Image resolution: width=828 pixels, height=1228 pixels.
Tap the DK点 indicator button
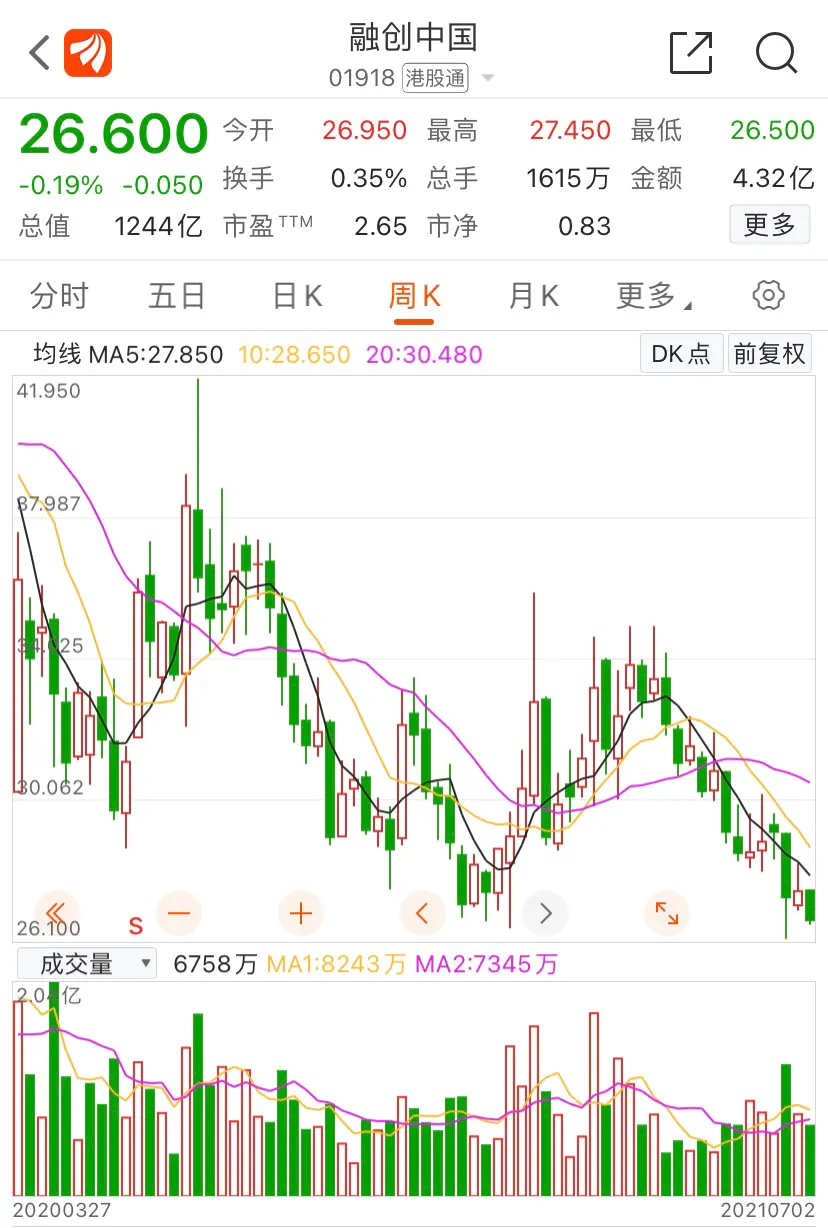pos(681,354)
